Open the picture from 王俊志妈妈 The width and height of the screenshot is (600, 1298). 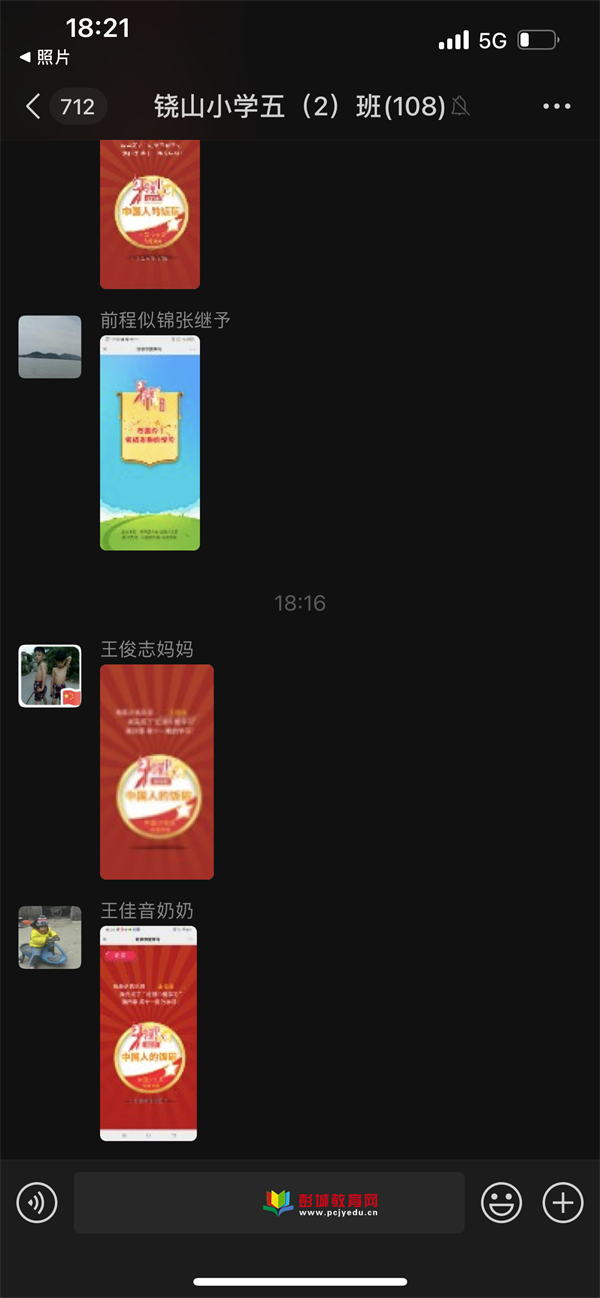tap(157, 771)
